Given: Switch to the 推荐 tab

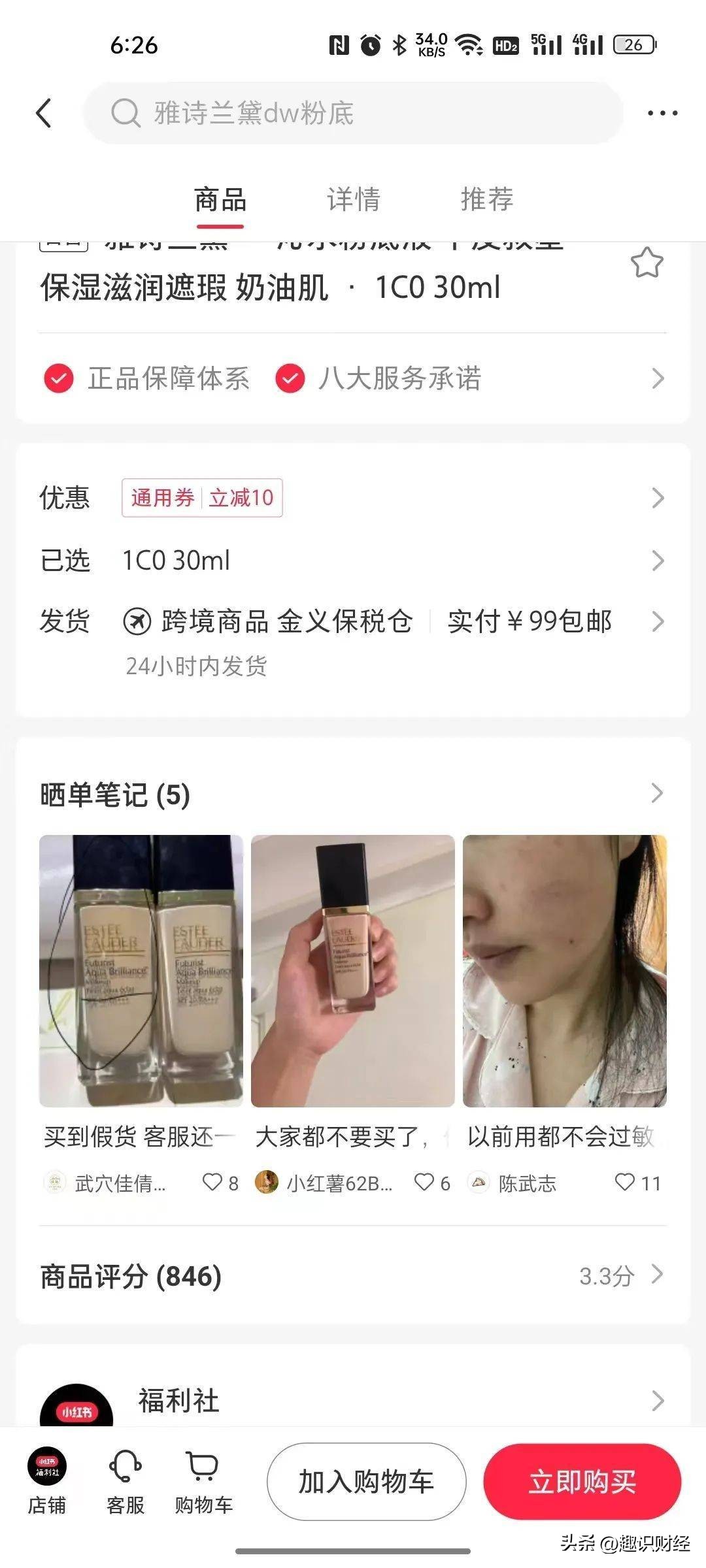Looking at the screenshot, I should click(487, 200).
